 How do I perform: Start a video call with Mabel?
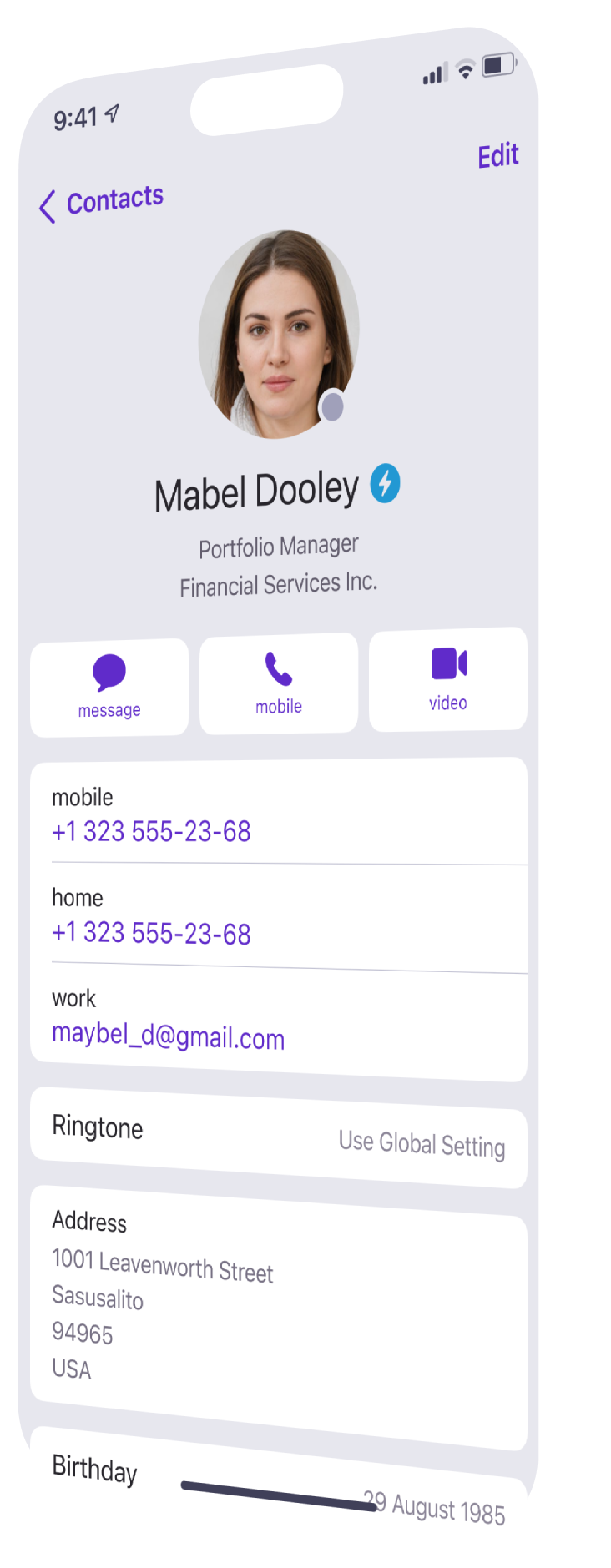[x=448, y=679]
